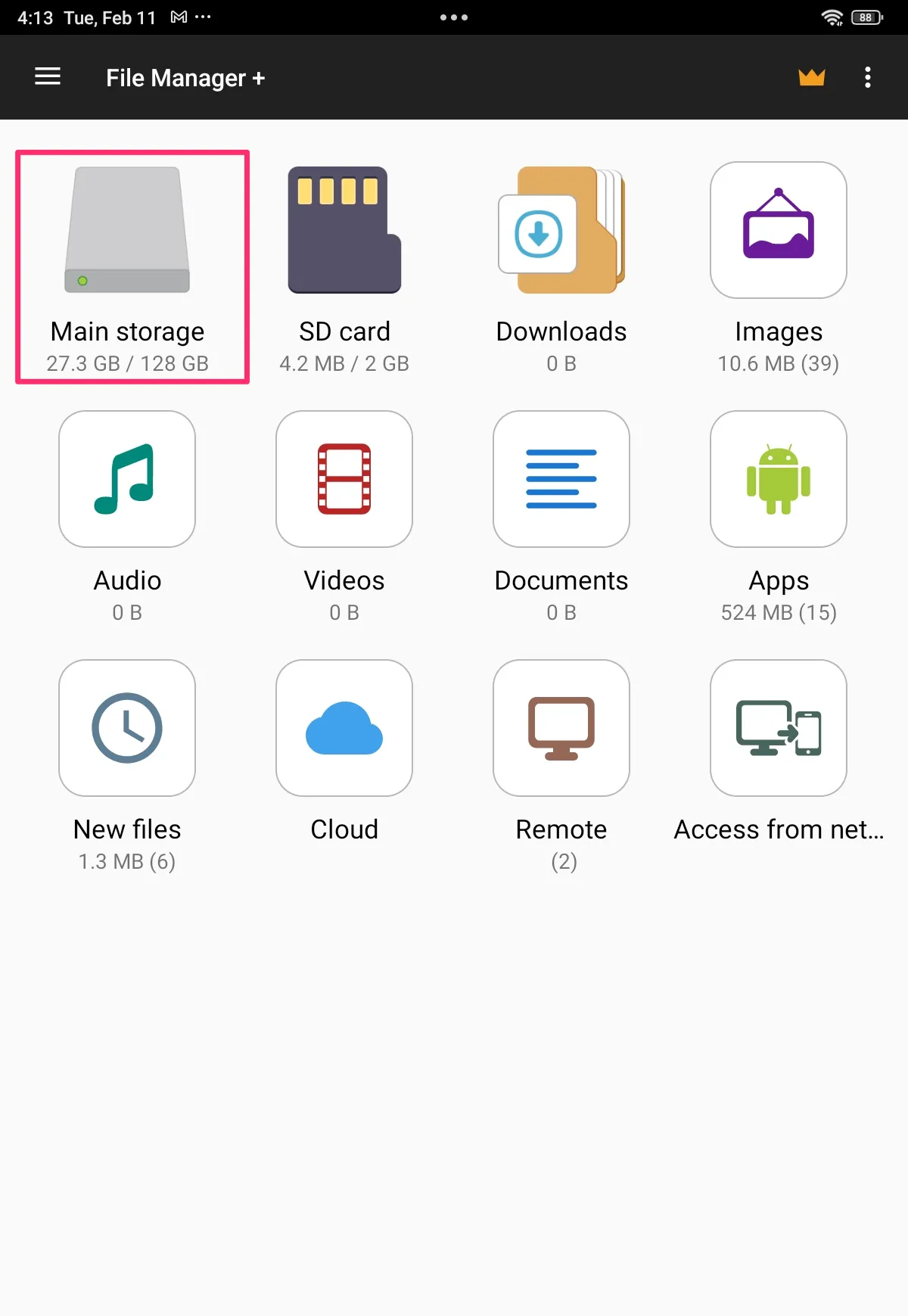The image size is (908, 1316).
Task: Open the Apps category
Action: pyautogui.click(x=778, y=515)
